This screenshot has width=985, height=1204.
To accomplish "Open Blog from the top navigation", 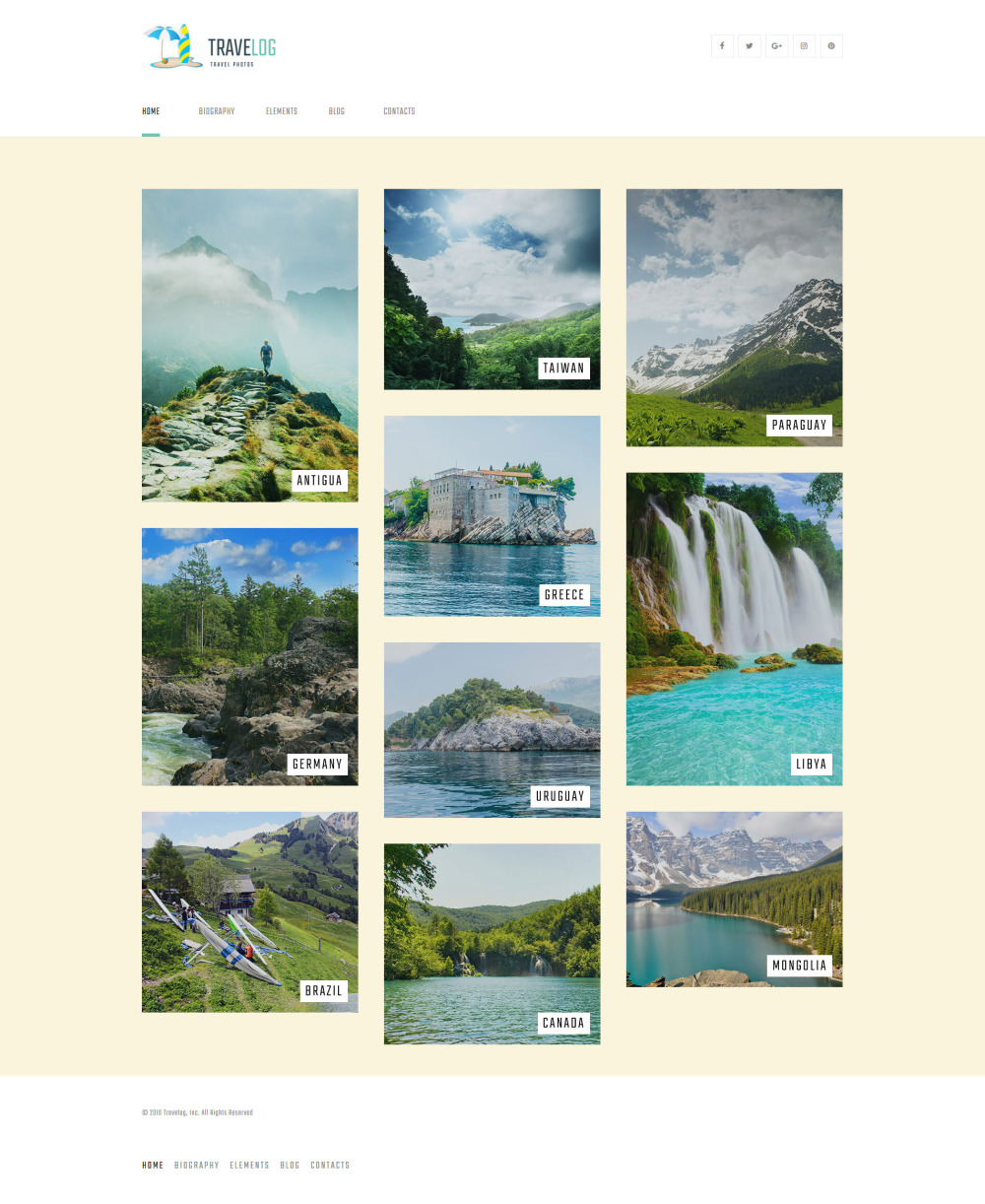I will click(x=337, y=111).
